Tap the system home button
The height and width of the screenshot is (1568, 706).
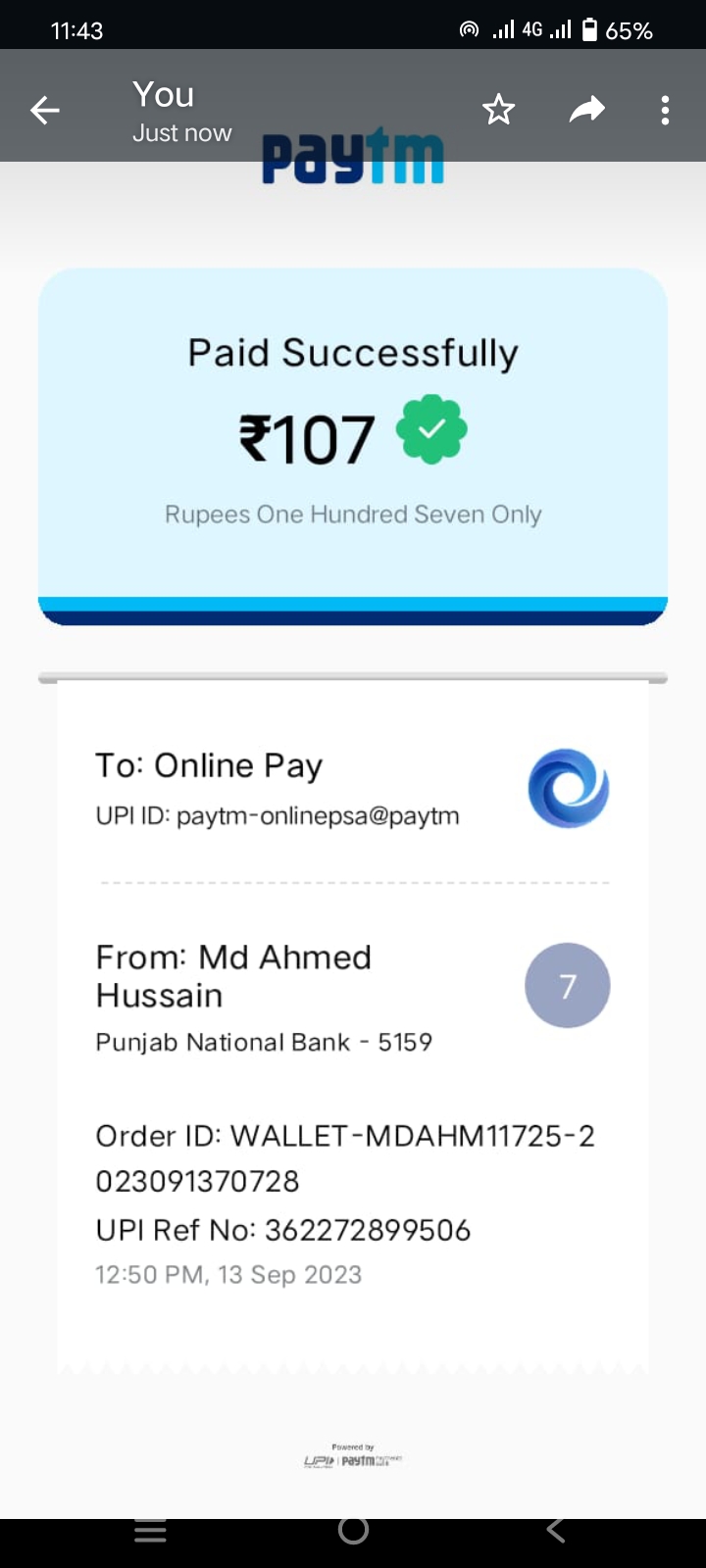tap(353, 1530)
